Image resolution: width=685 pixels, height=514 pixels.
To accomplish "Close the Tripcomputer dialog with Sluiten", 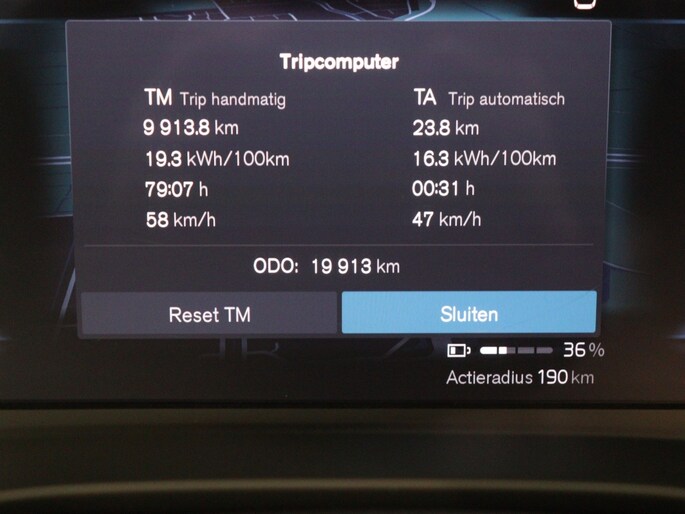I will tap(469, 313).
